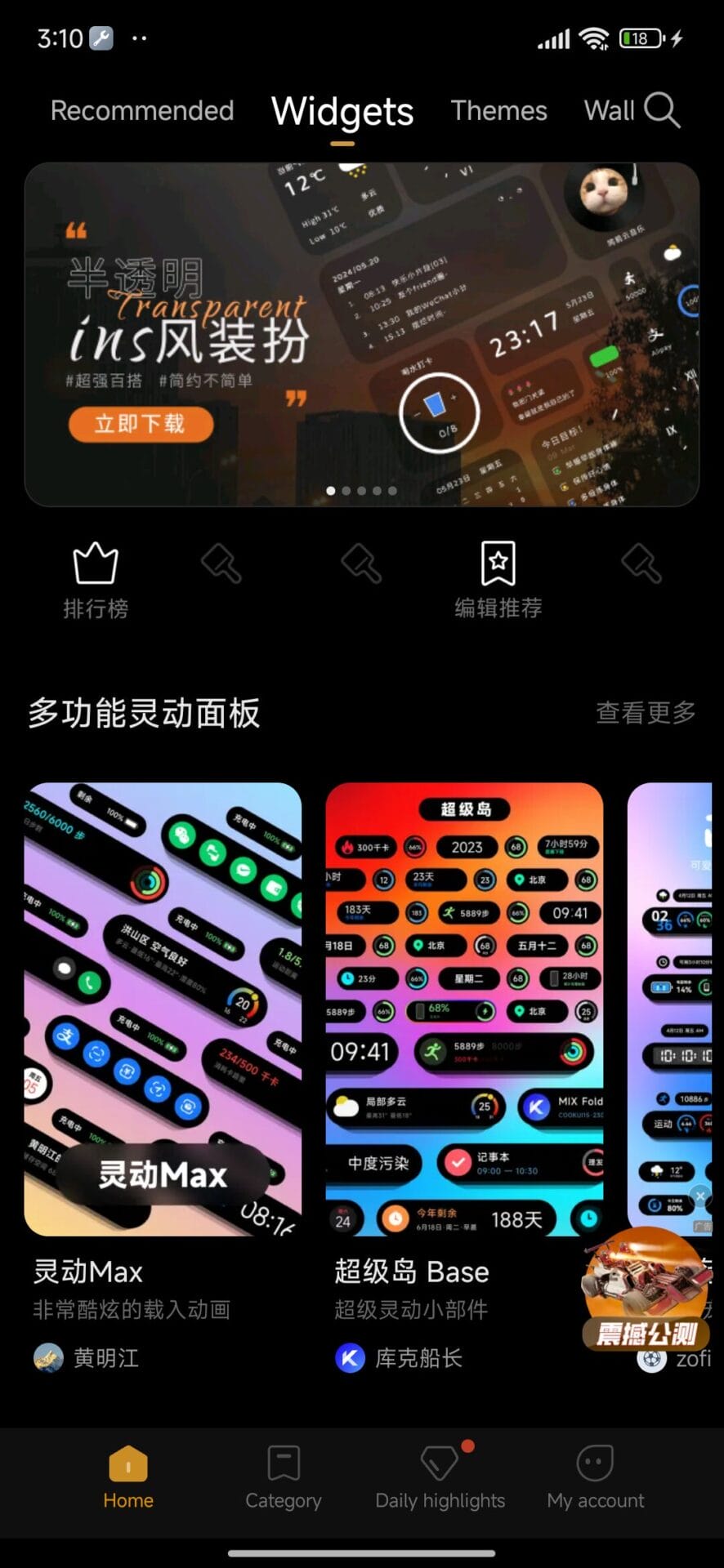
Task: Switch to the Recommended tab
Action: pos(142,111)
